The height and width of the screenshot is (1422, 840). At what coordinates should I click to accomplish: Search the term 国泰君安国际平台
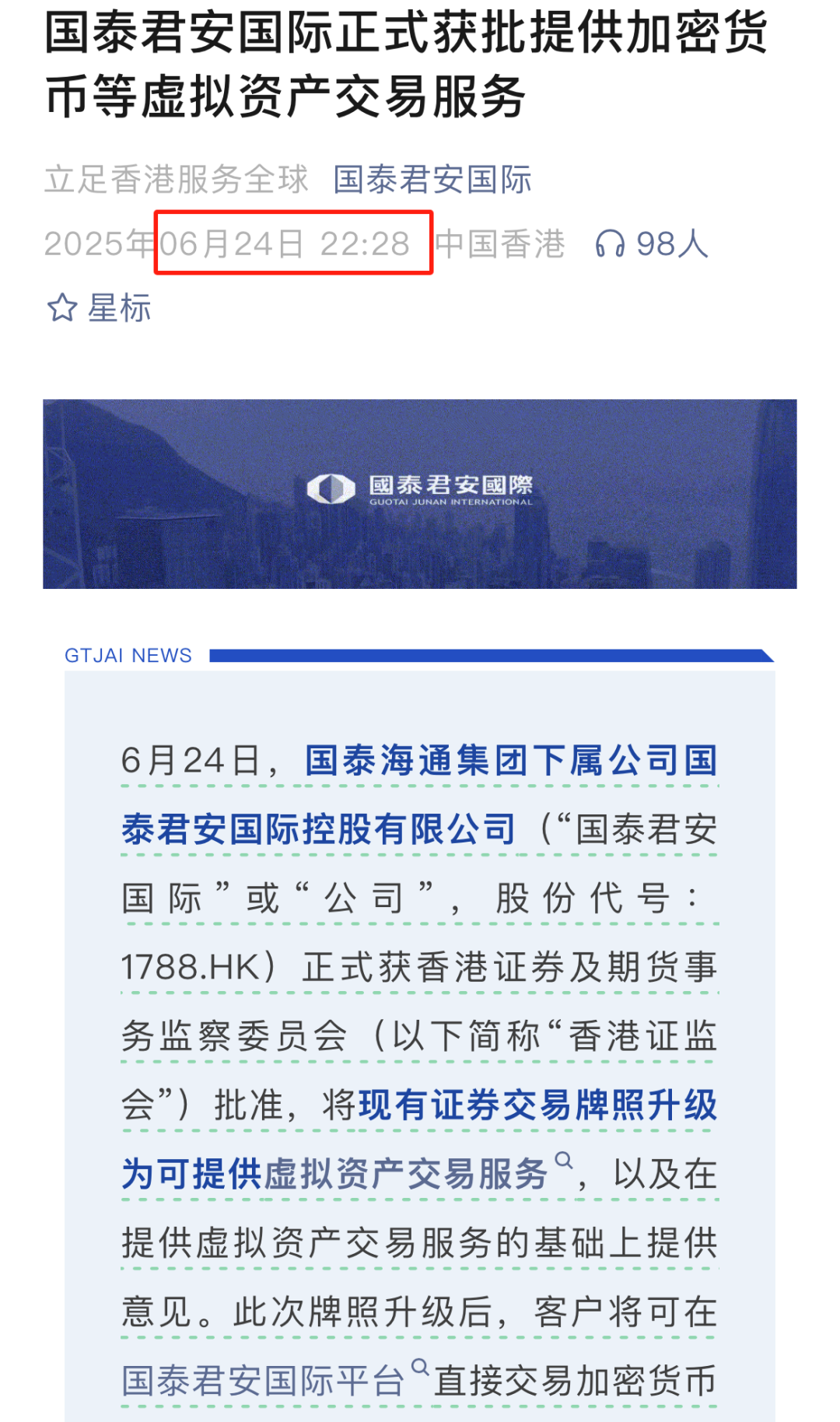[420, 1367]
